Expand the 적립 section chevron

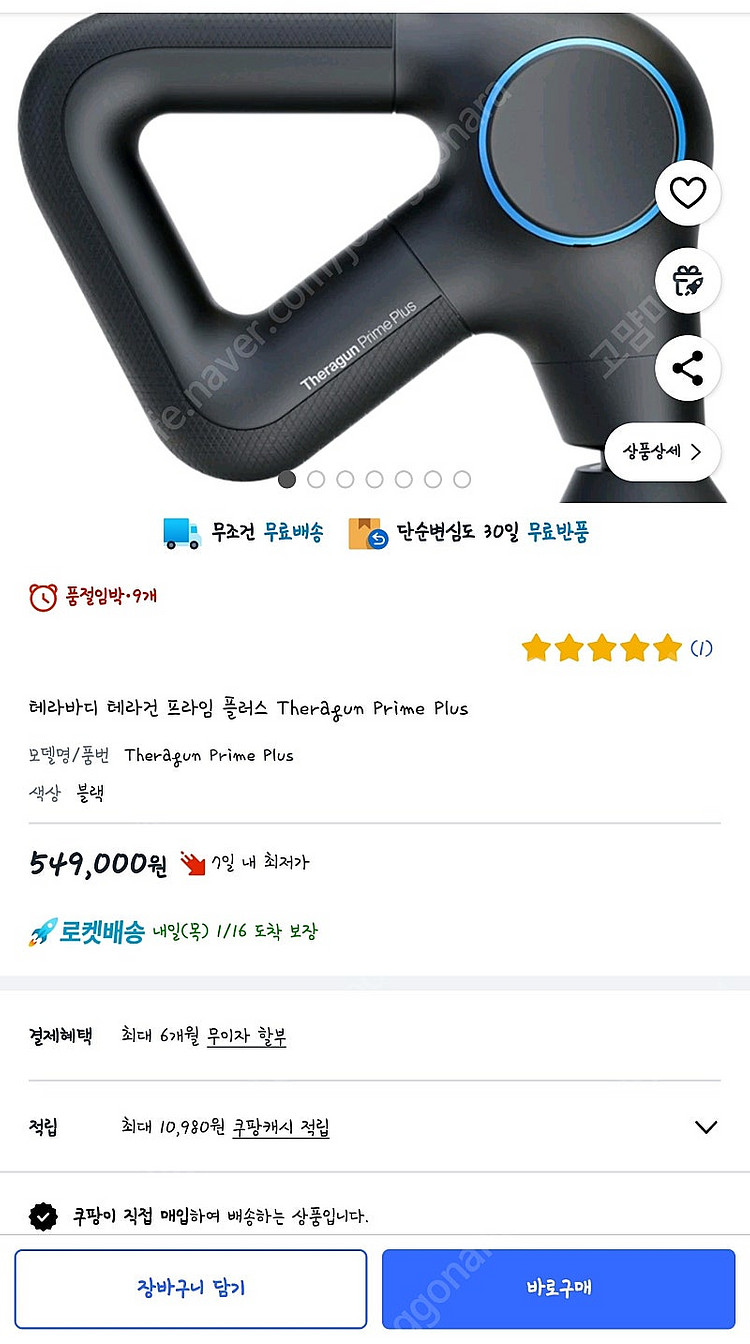(x=706, y=1127)
